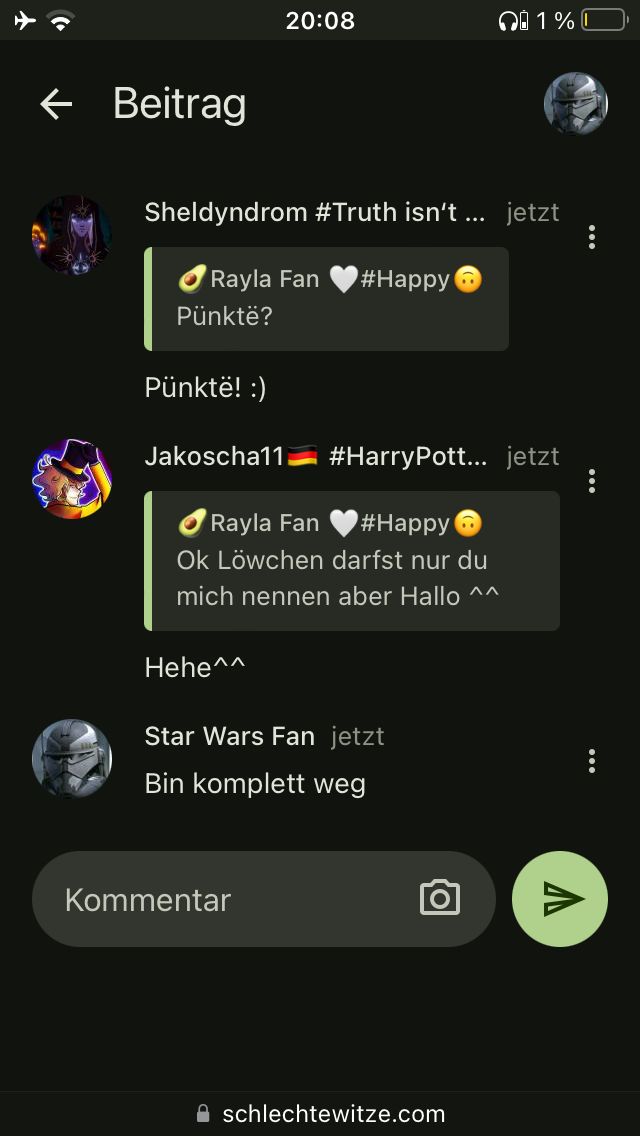Attach a photo with the camera icon
Screen dimensions: 640x1136
click(x=440, y=899)
